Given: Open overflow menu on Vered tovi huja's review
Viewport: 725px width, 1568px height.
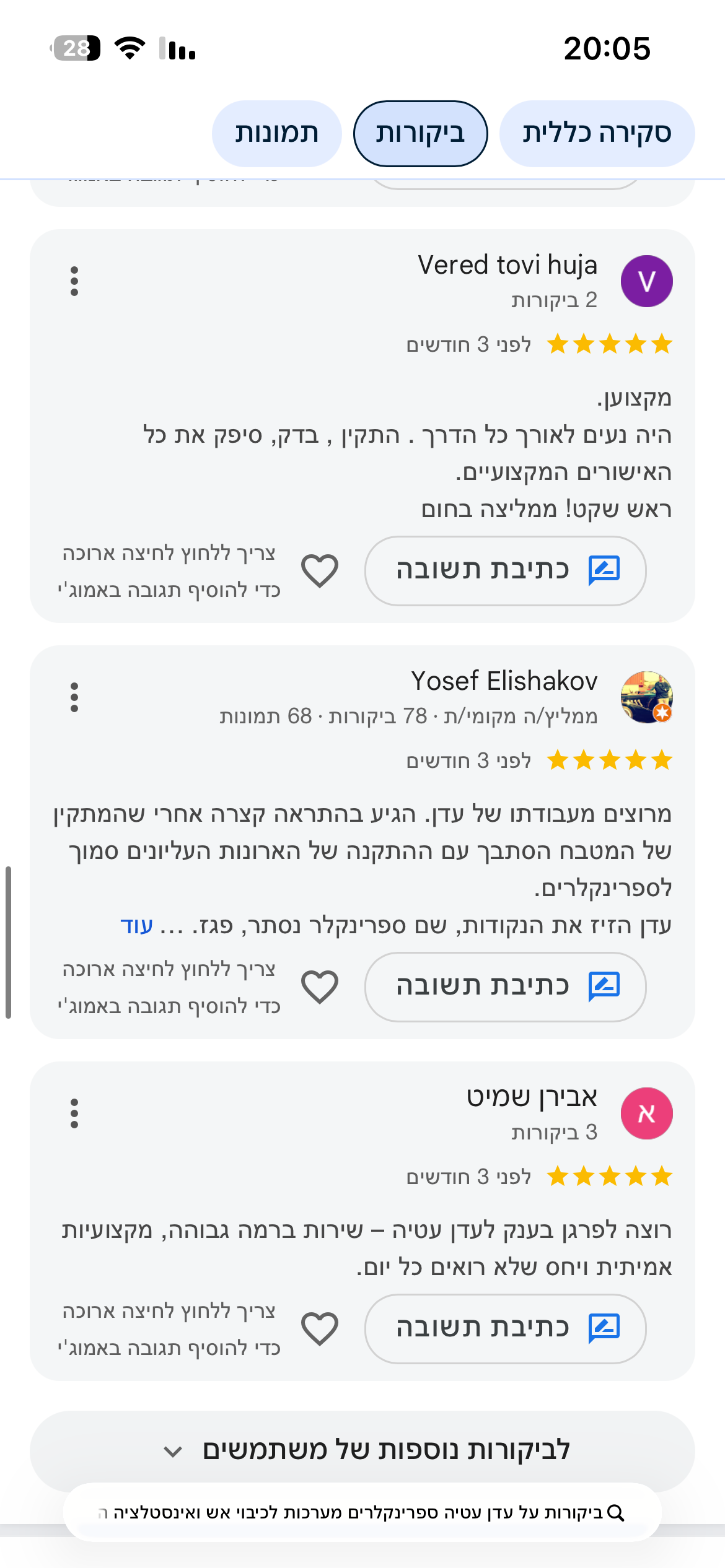Looking at the screenshot, I should click(74, 281).
